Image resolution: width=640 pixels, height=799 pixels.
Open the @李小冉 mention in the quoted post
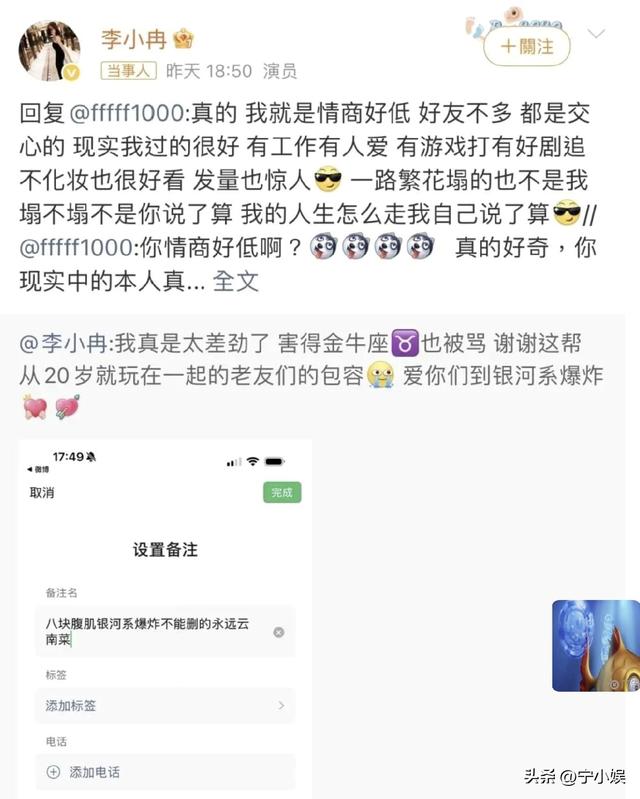pos(66,343)
